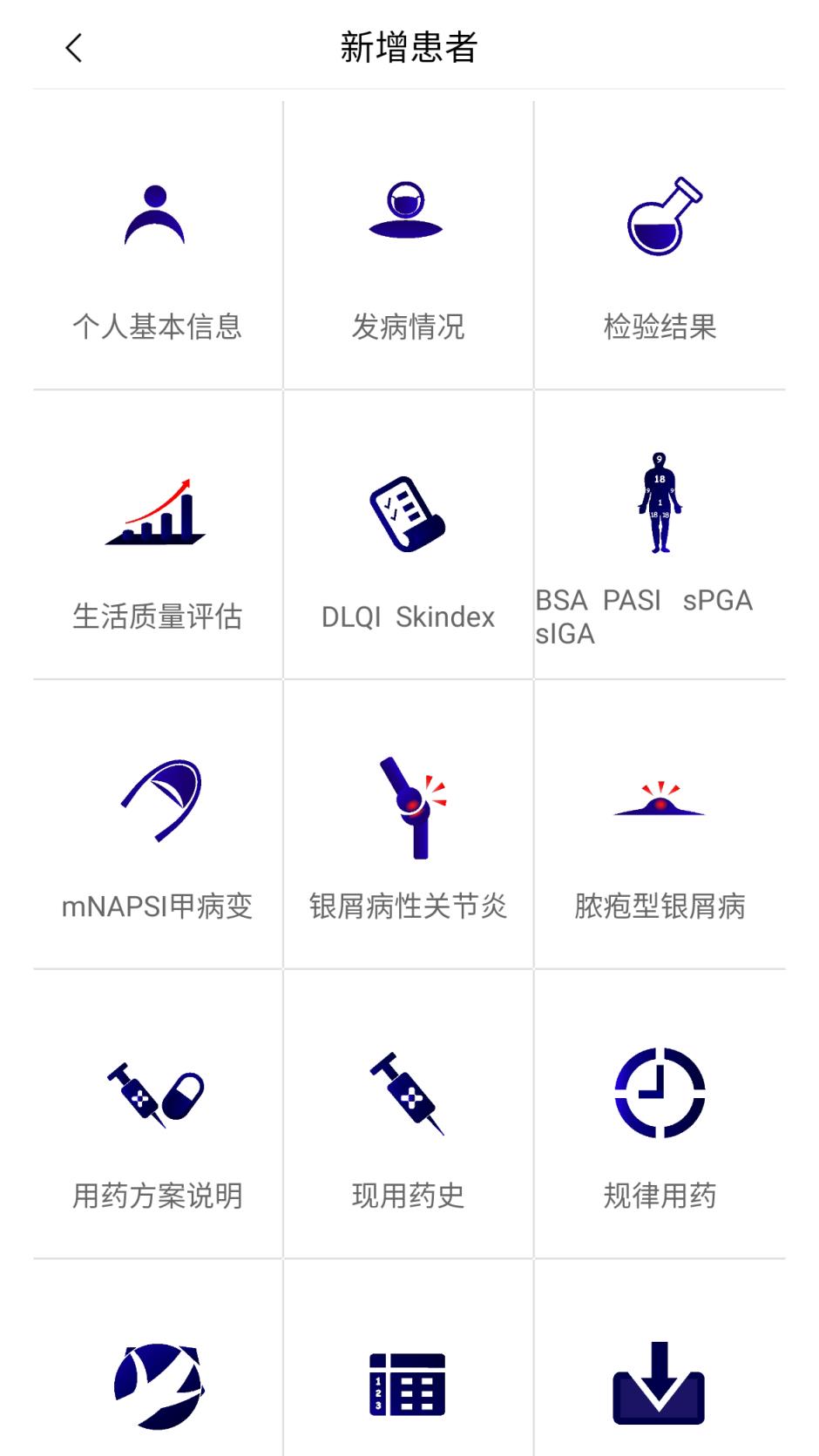The width and height of the screenshot is (819, 1456).
Task: Select the 发病情况 patient icon
Action: 407,213
